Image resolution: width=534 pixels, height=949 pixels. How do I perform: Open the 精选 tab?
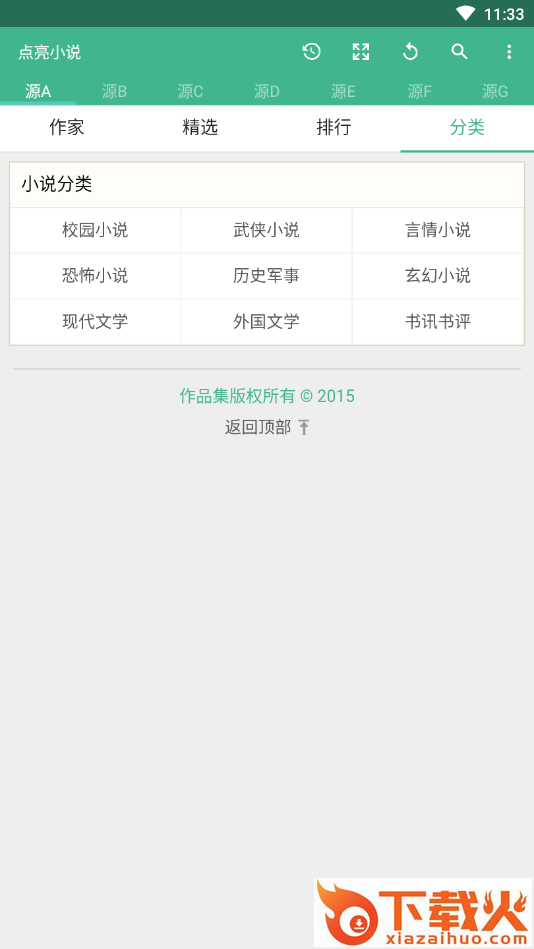tap(200, 128)
